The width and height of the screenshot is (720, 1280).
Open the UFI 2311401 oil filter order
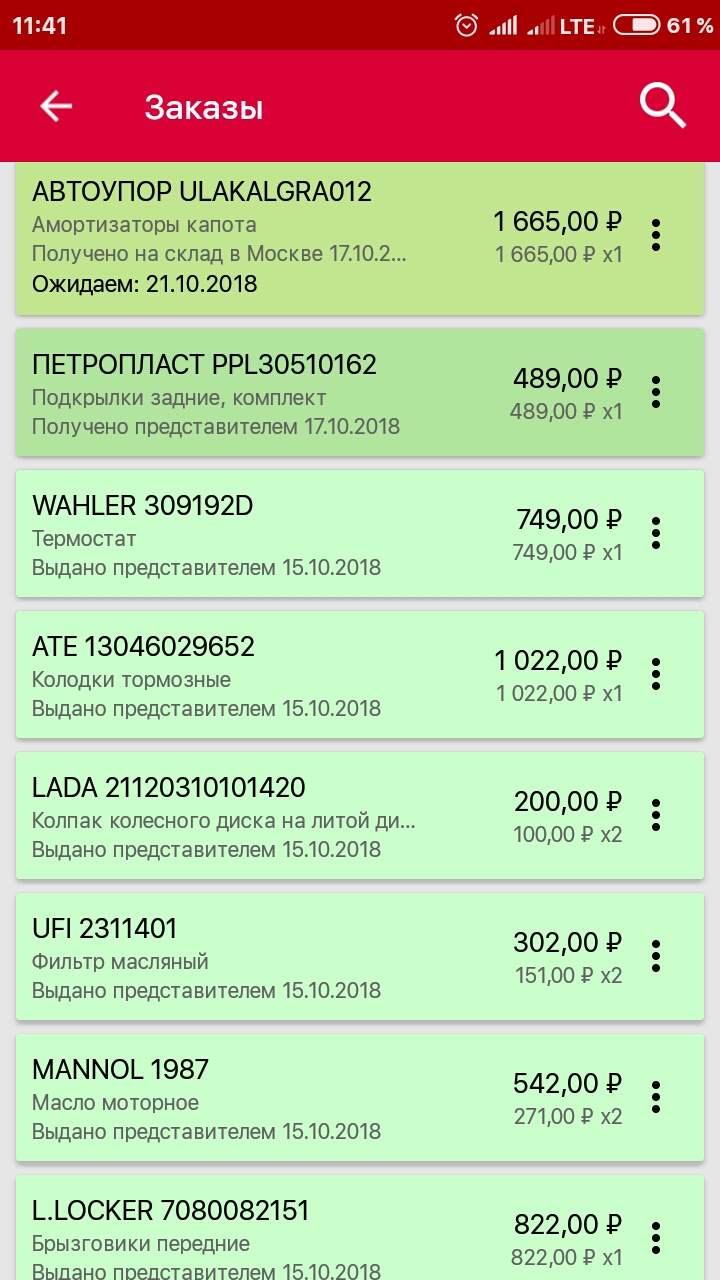[360, 956]
